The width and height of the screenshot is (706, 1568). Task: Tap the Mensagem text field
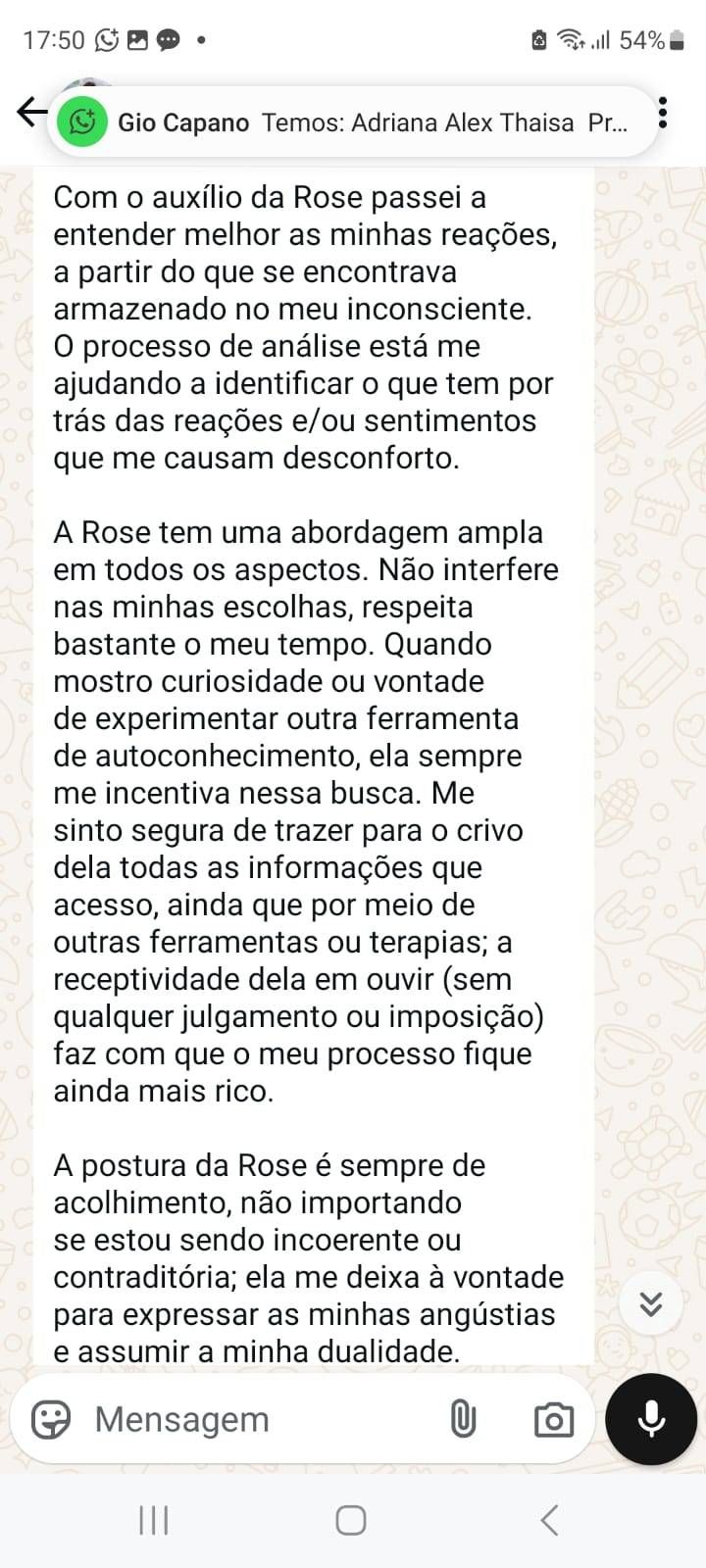255,1419
